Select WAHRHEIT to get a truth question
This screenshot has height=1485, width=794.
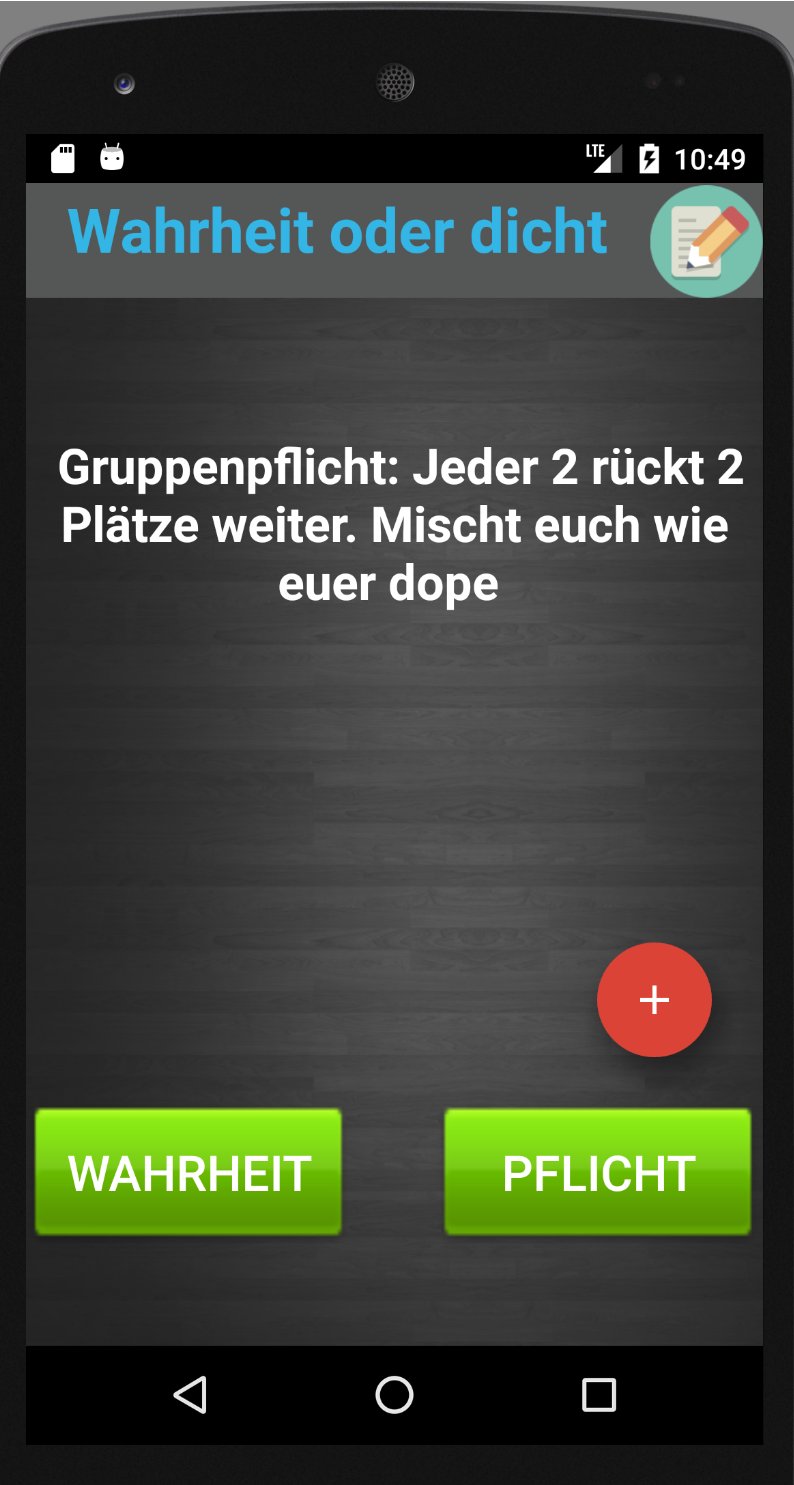(188, 1171)
